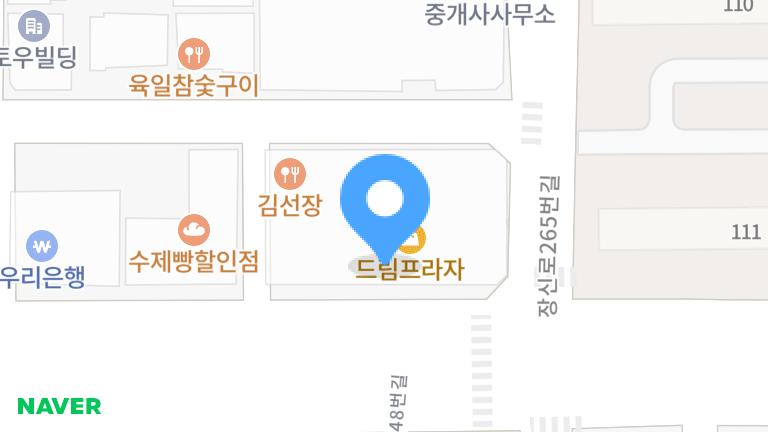The image size is (768, 432).
Task: Open 김선장 restaurant place marker
Action: pos(290,175)
